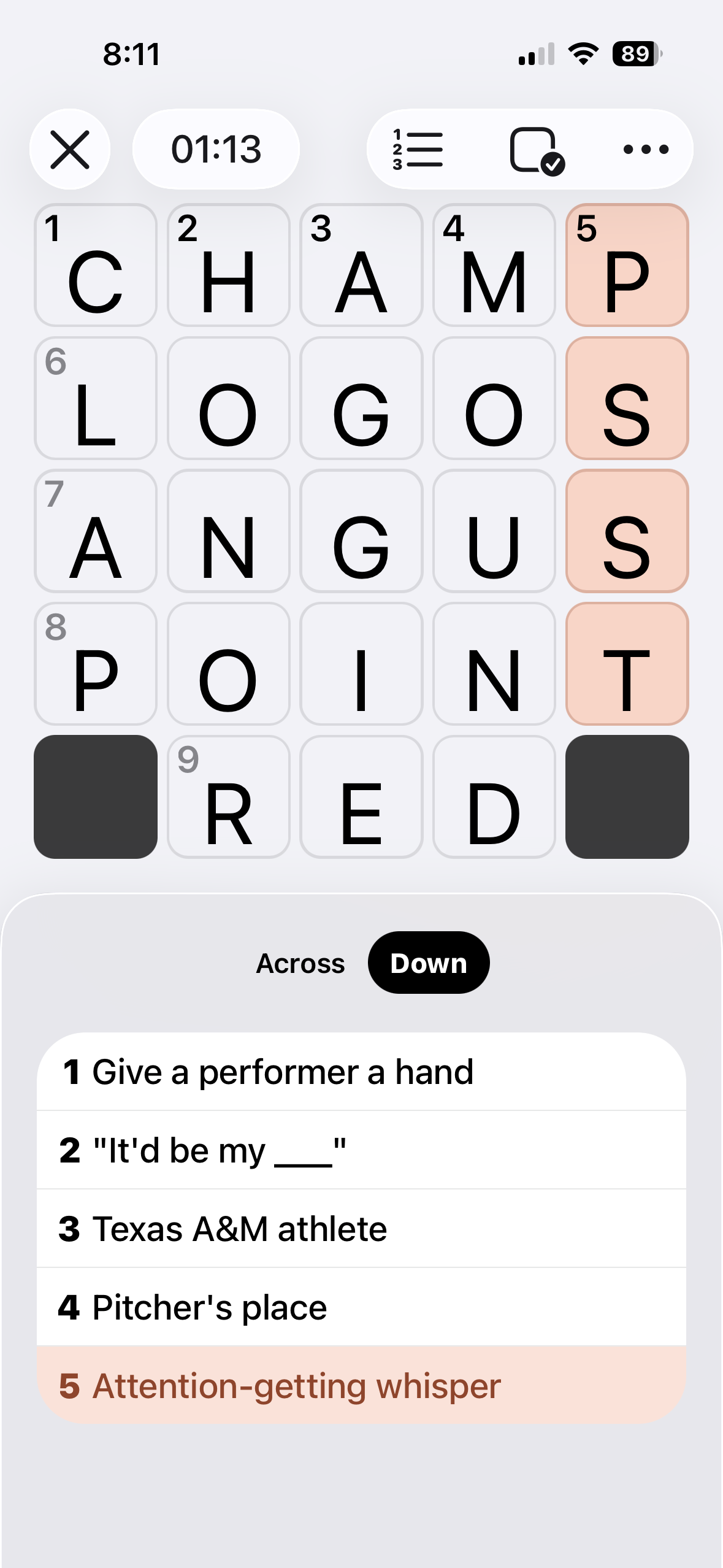Select clue 2 "It'd be my ___"

click(361, 1150)
